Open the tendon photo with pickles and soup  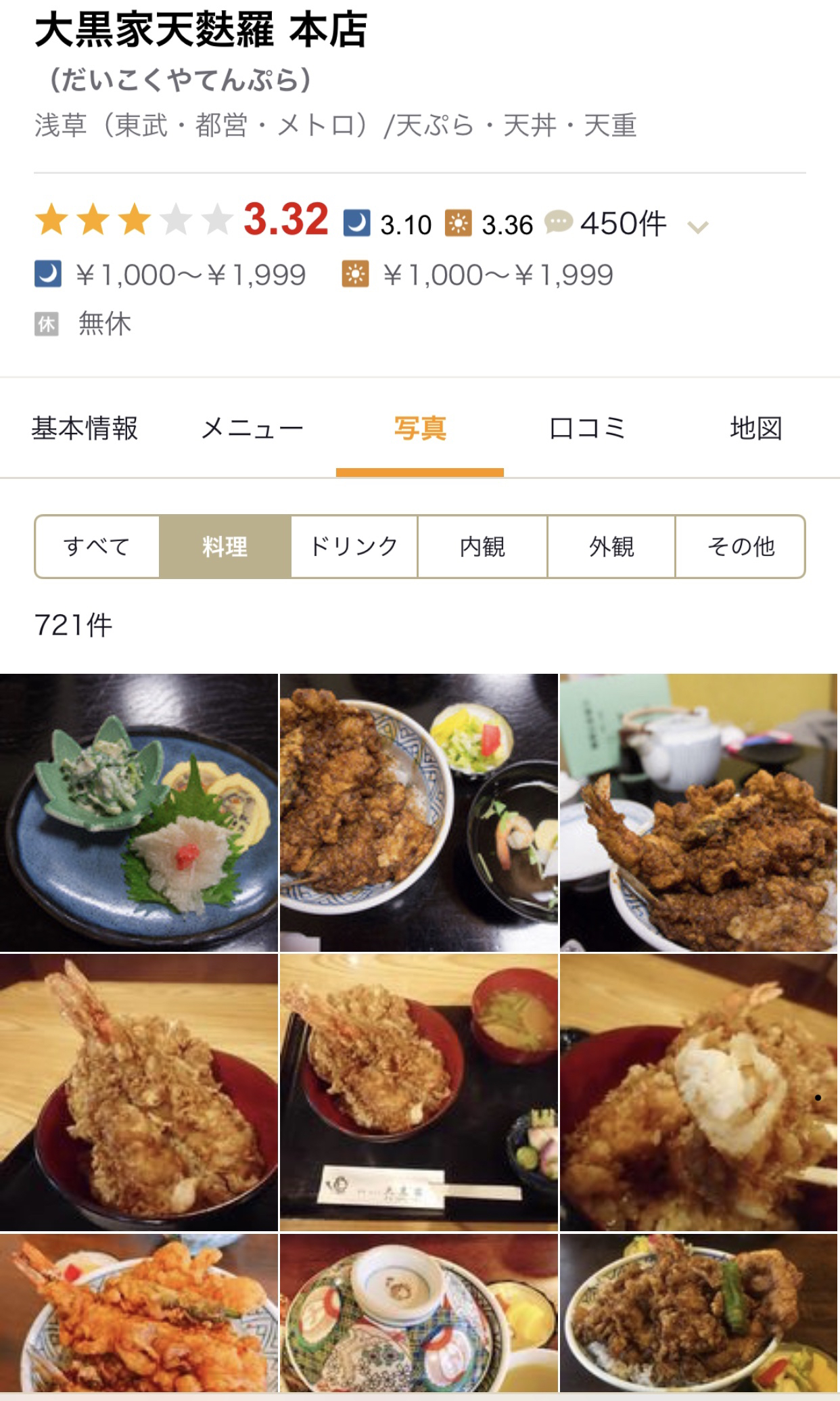pos(419,812)
